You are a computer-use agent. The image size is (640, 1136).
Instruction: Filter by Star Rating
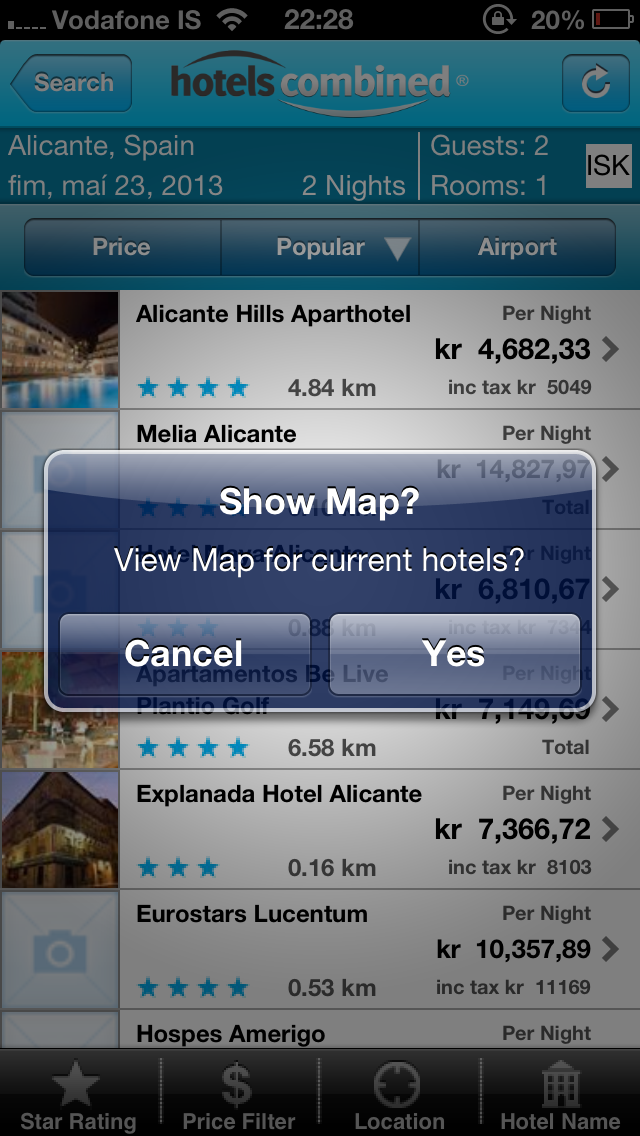(x=78, y=1097)
